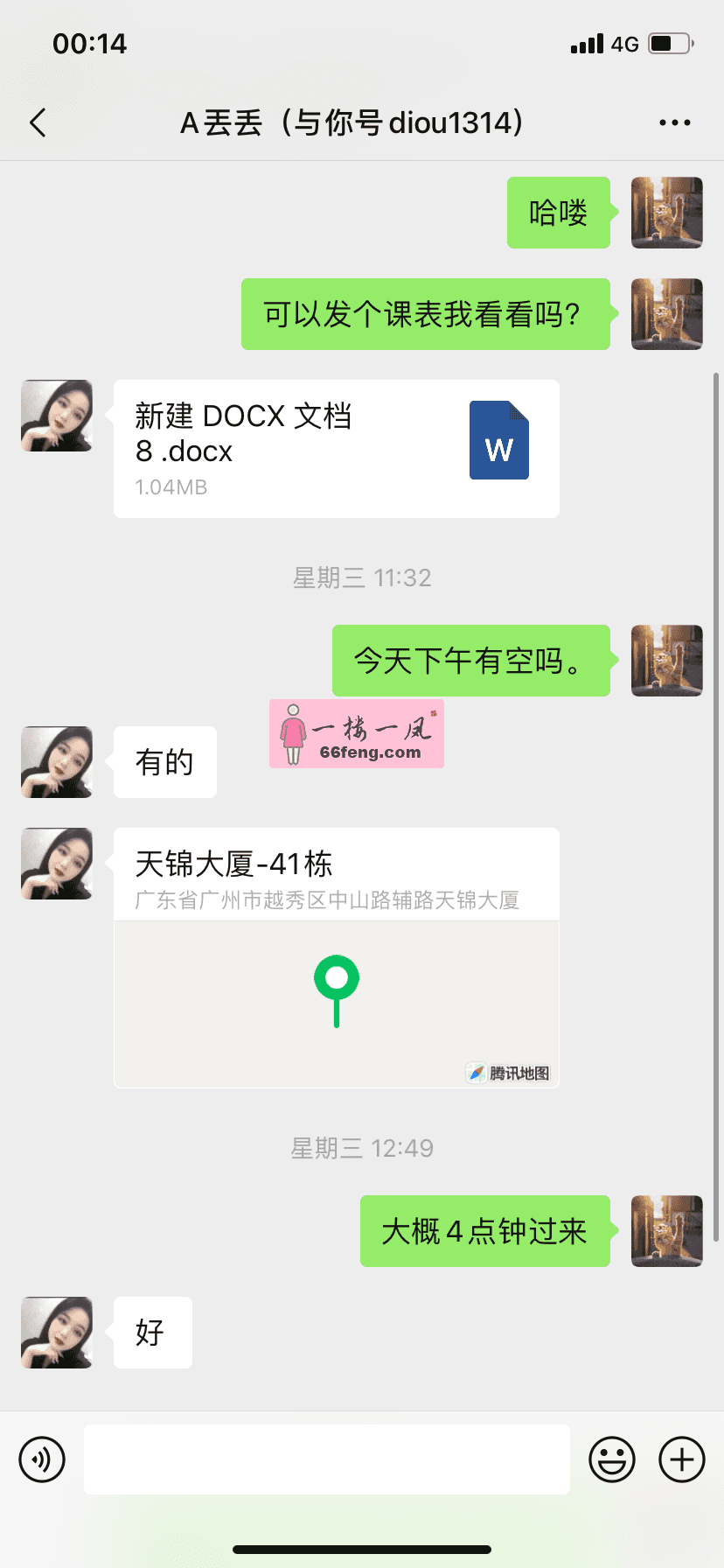Tap your own avatar beside 哈喽
Image resolution: width=724 pixels, height=1568 pixels.
click(x=666, y=213)
